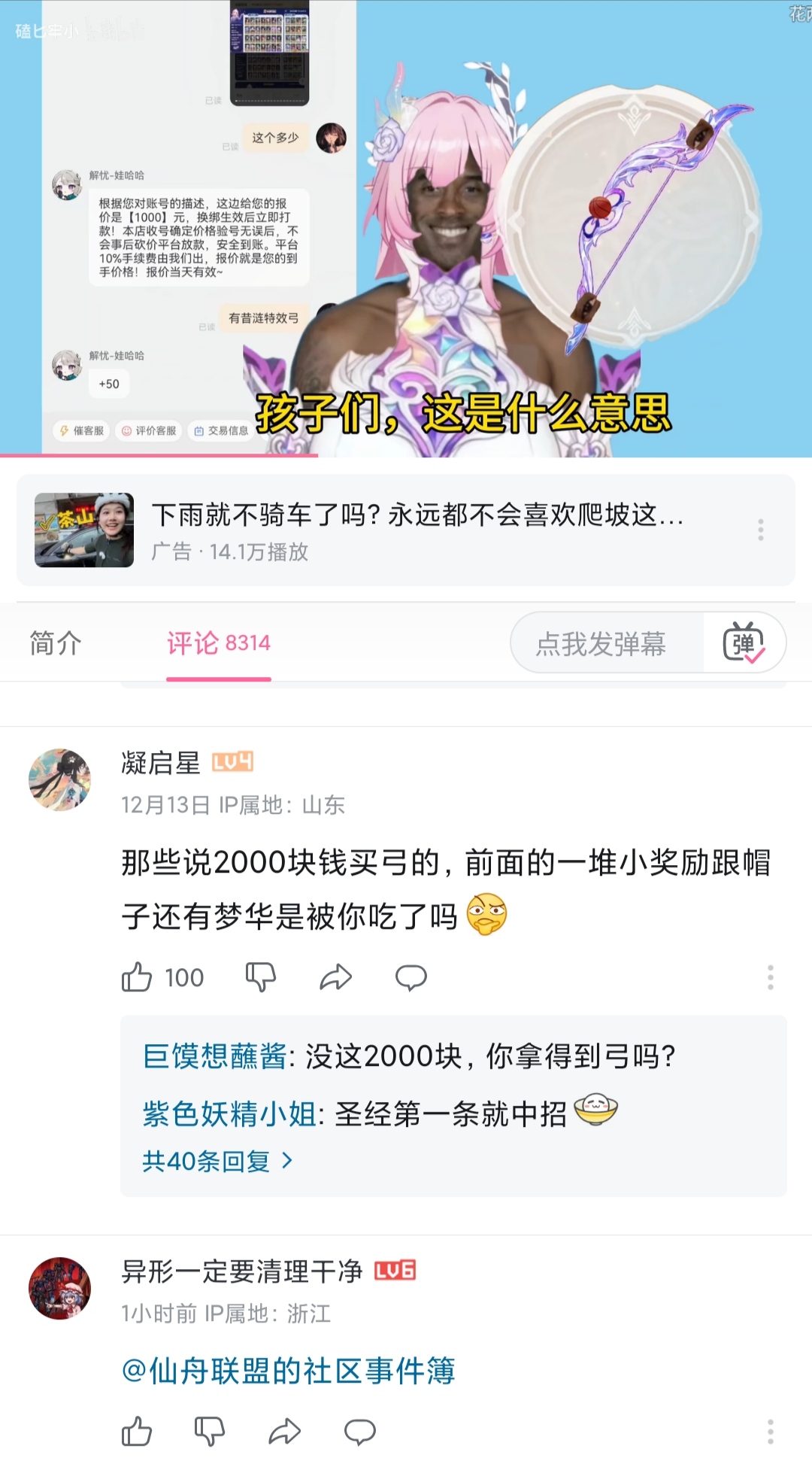Reply to 异形一定要清理干净's comment

(359, 1432)
